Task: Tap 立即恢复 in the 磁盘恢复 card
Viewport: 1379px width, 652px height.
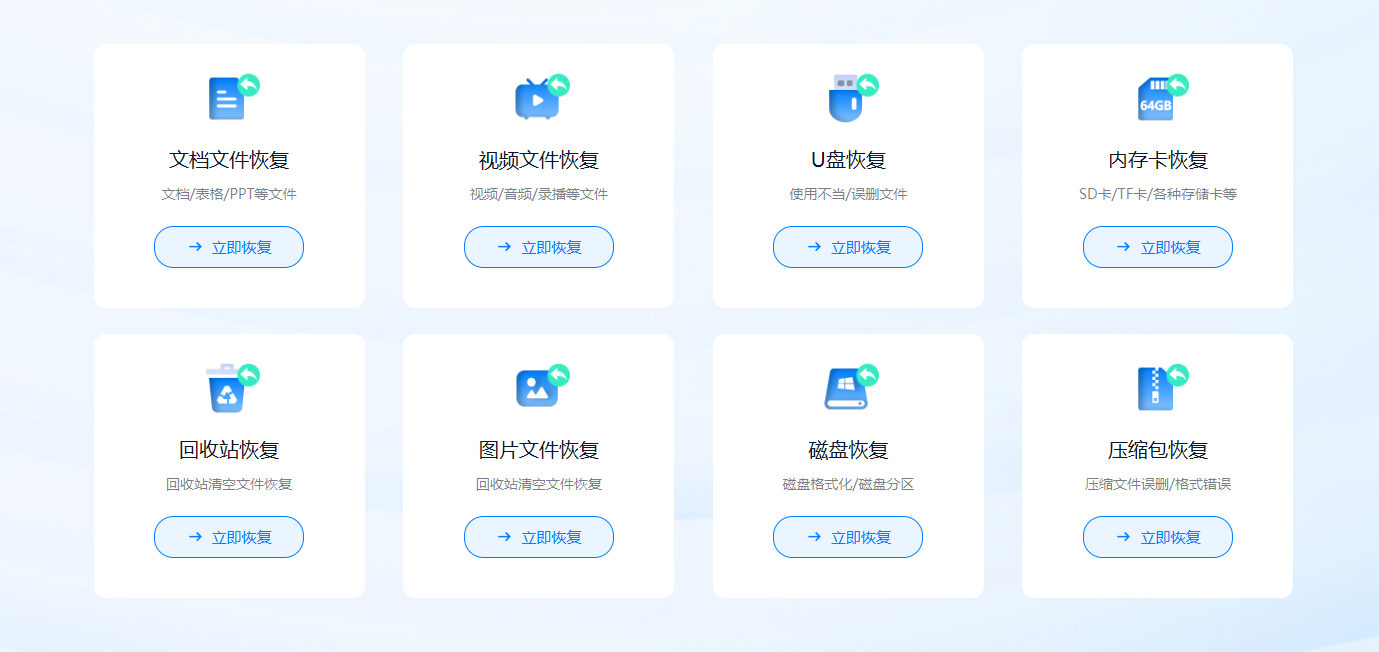Action: (848, 537)
